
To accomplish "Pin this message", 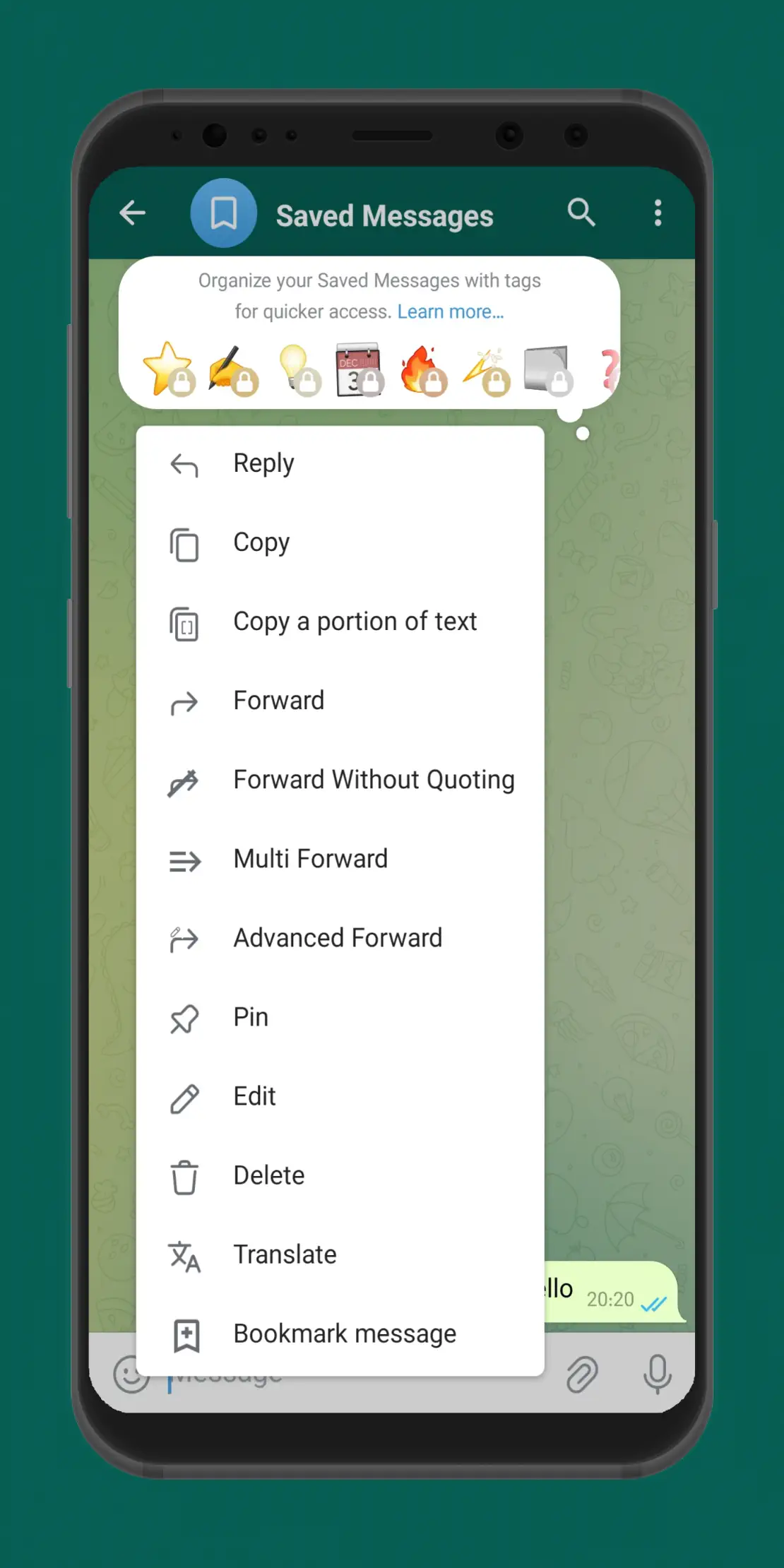I will pyautogui.click(x=339, y=1018).
